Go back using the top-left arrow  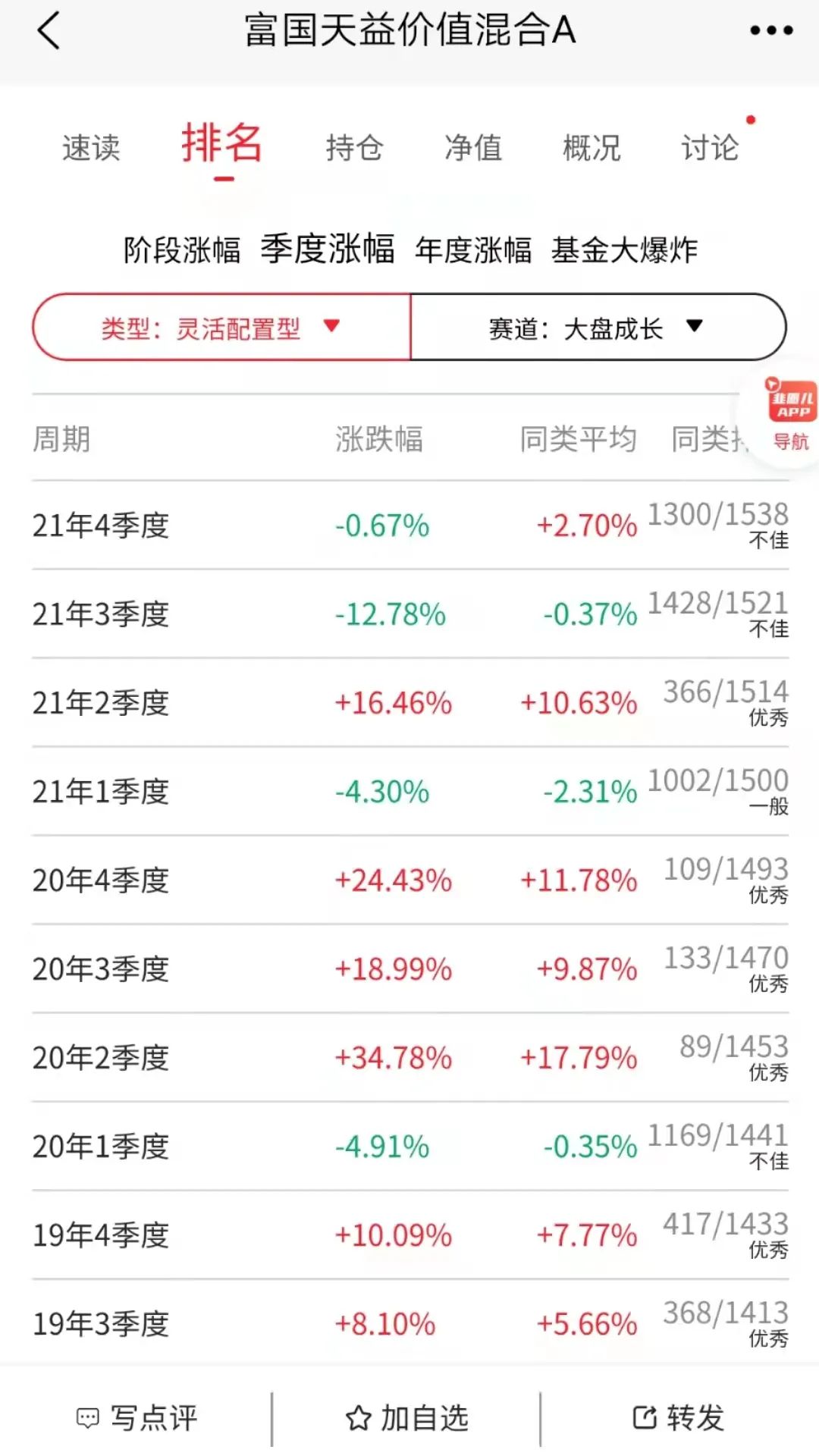[x=48, y=32]
